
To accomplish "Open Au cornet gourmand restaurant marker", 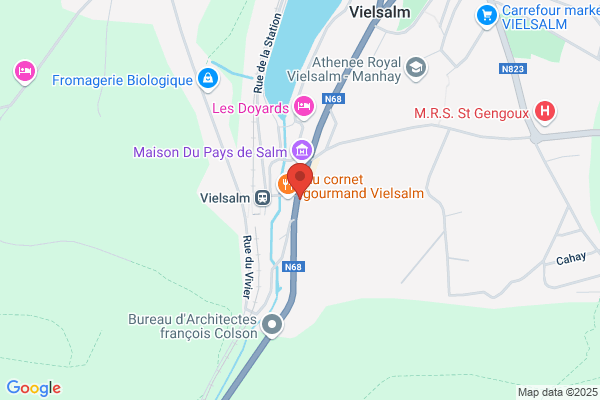I will coord(285,185).
